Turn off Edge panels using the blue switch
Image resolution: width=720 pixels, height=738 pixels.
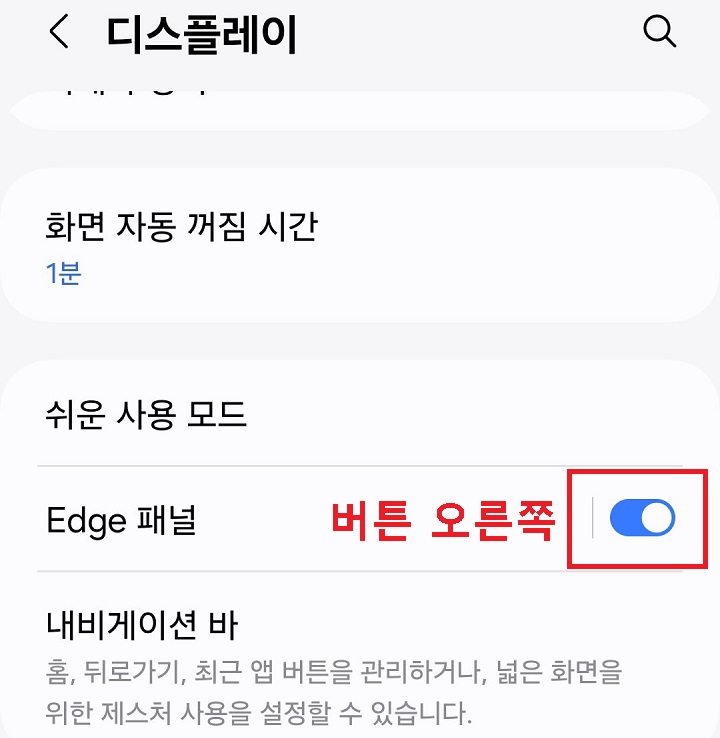coord(642,518)
